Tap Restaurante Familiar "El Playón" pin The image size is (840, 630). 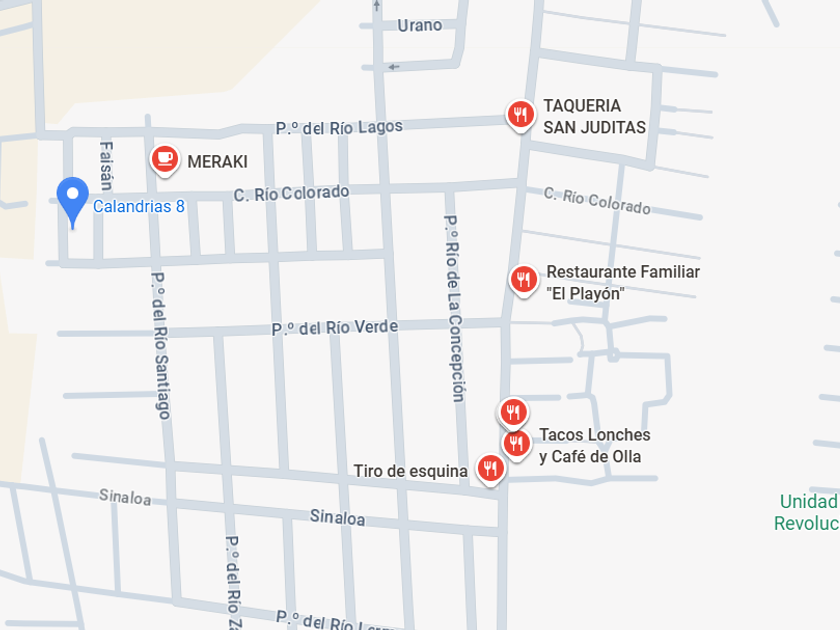tap(523, 279)
